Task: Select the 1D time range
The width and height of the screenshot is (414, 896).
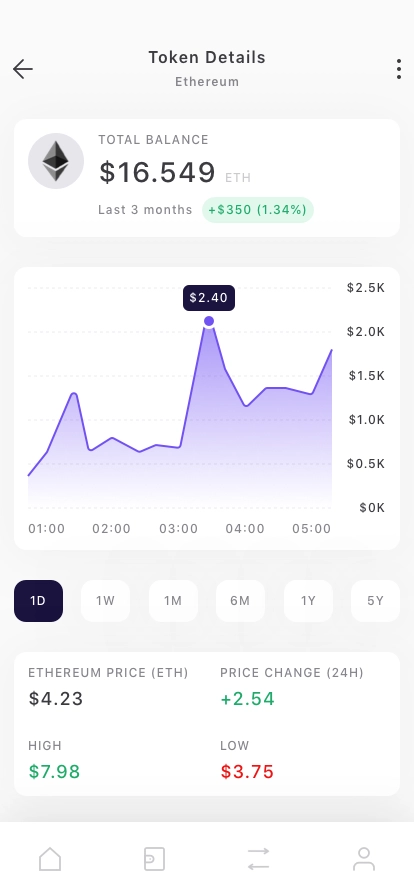Action: tap(38, 601)
